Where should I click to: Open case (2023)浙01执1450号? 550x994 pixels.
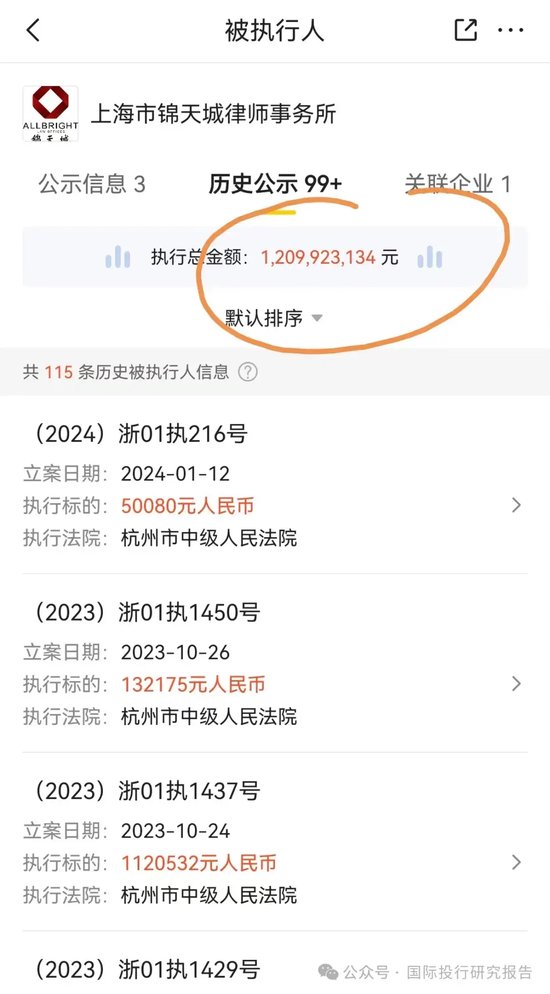point(275,664)
